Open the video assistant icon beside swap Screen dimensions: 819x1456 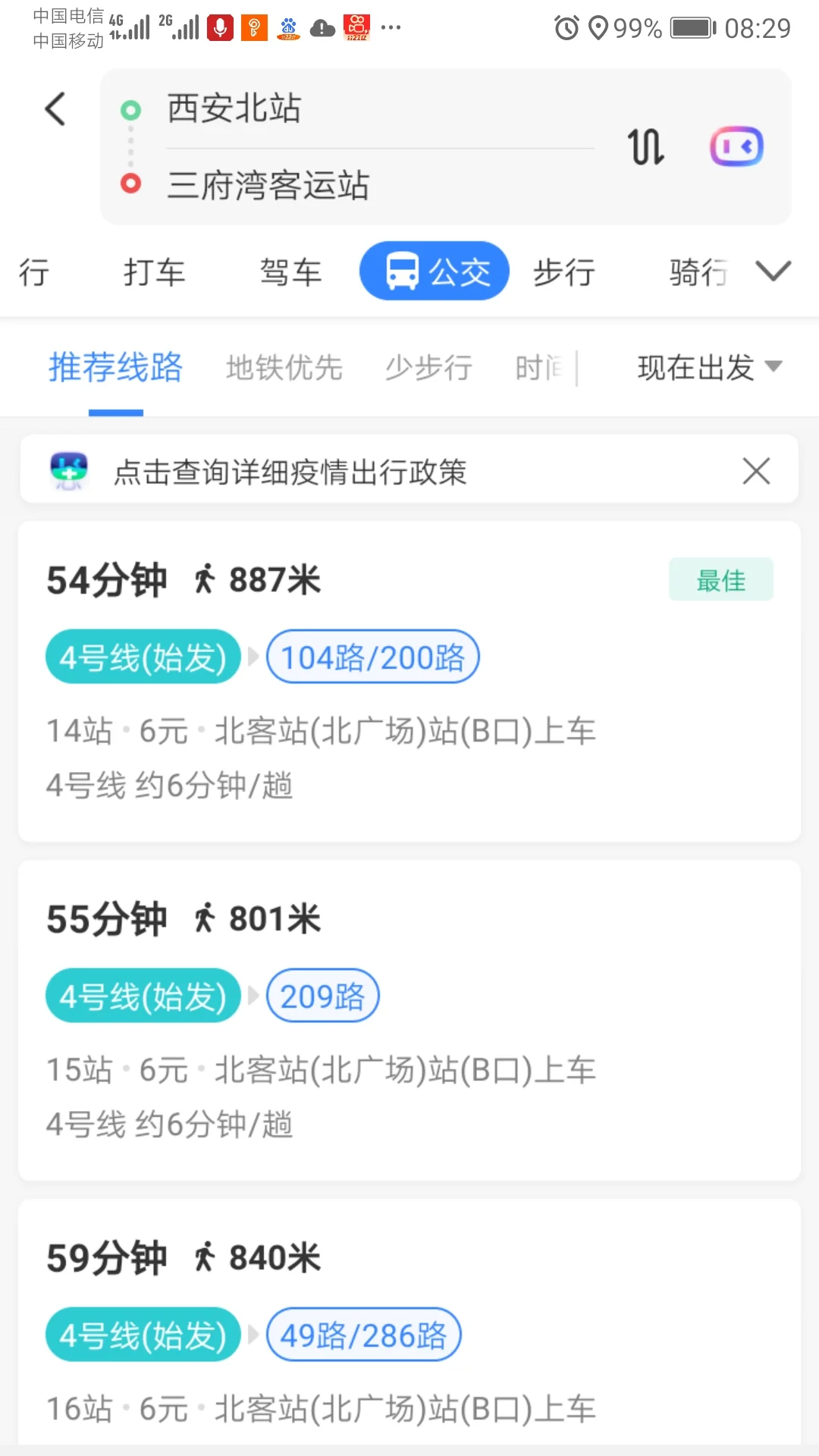tap(735, 146)
